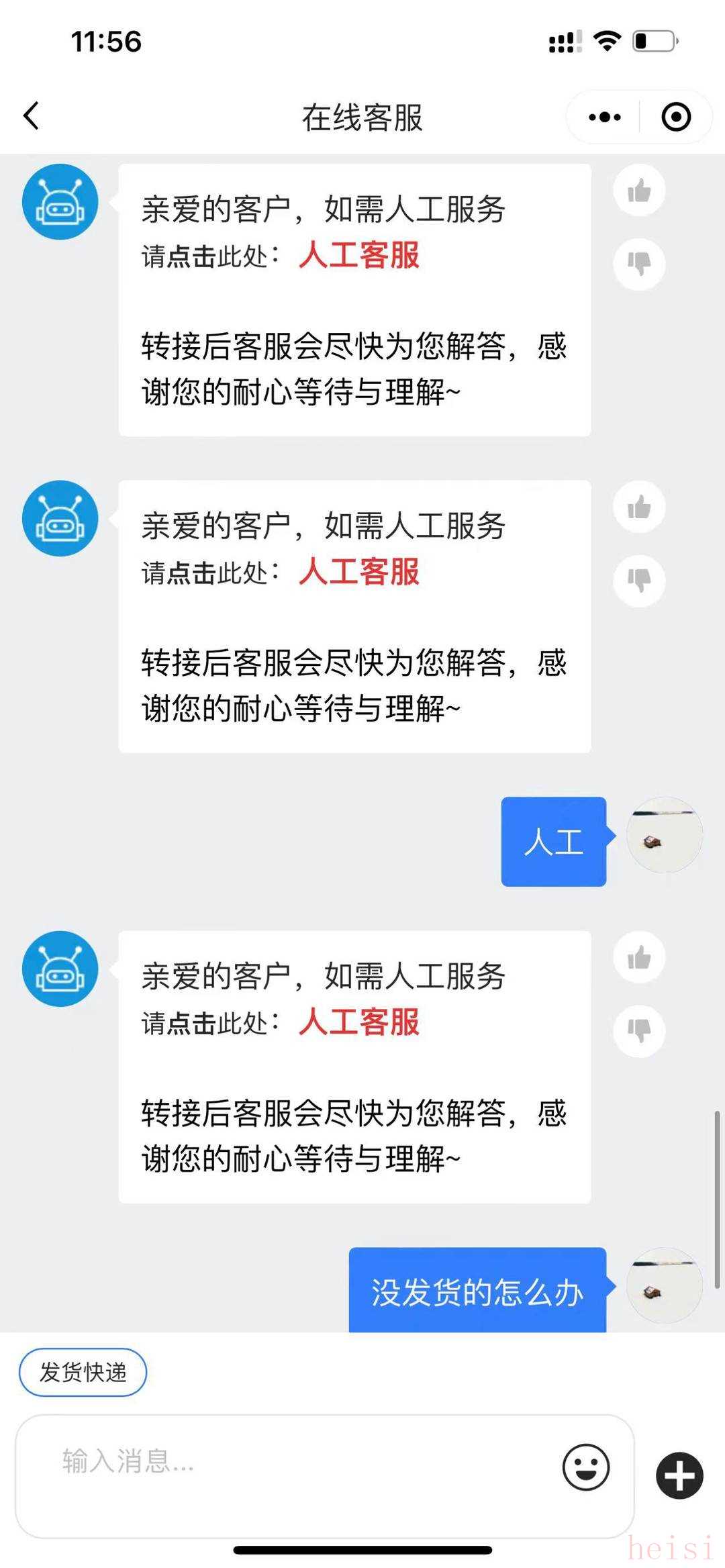This screenshot has height=1568, width=725.
Task: Open the emoji picker
Action: pyautogui.click(x=586, y=1467)
